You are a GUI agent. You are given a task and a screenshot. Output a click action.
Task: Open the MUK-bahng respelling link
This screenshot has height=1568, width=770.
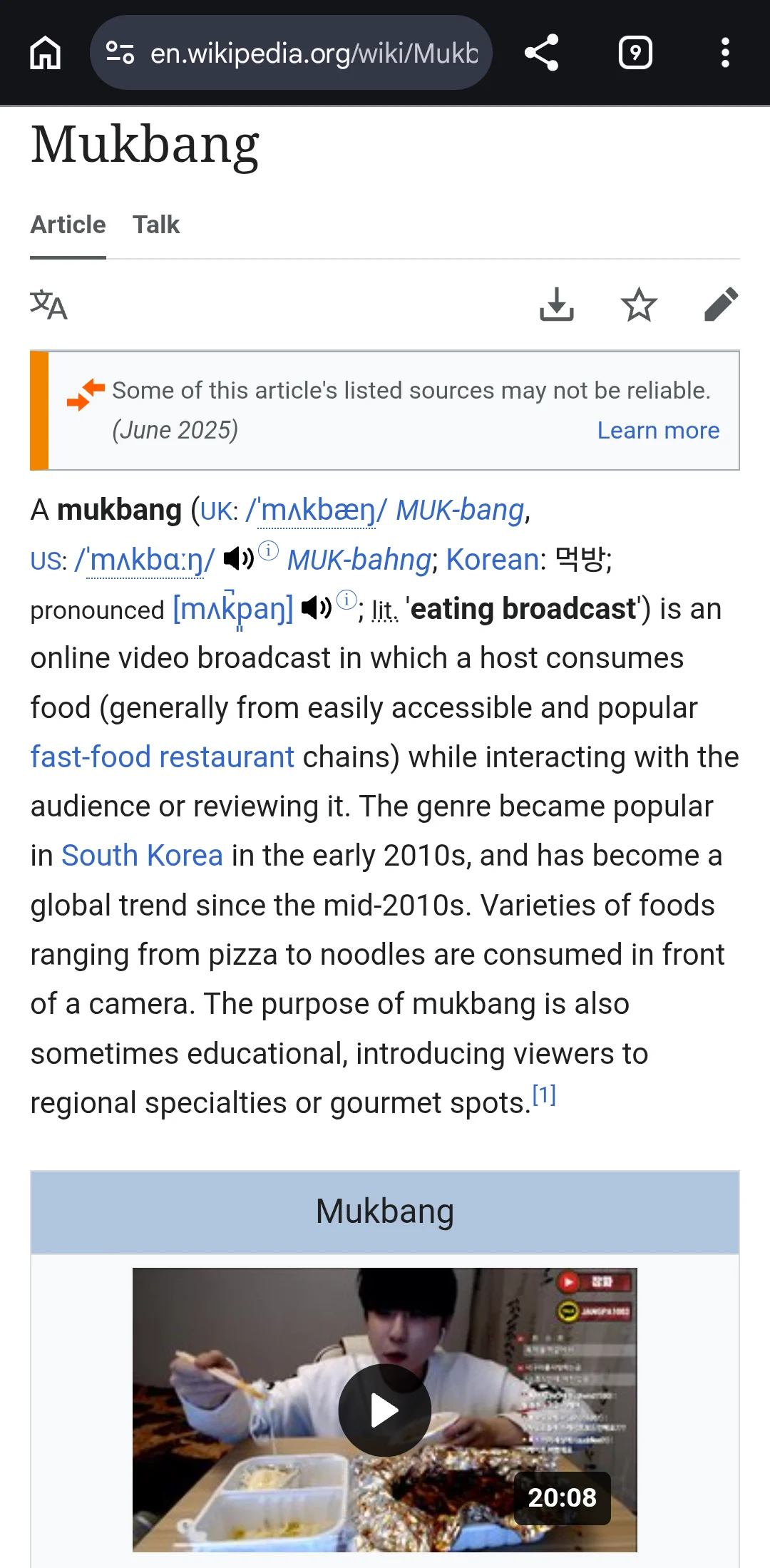tap(359, 560)
